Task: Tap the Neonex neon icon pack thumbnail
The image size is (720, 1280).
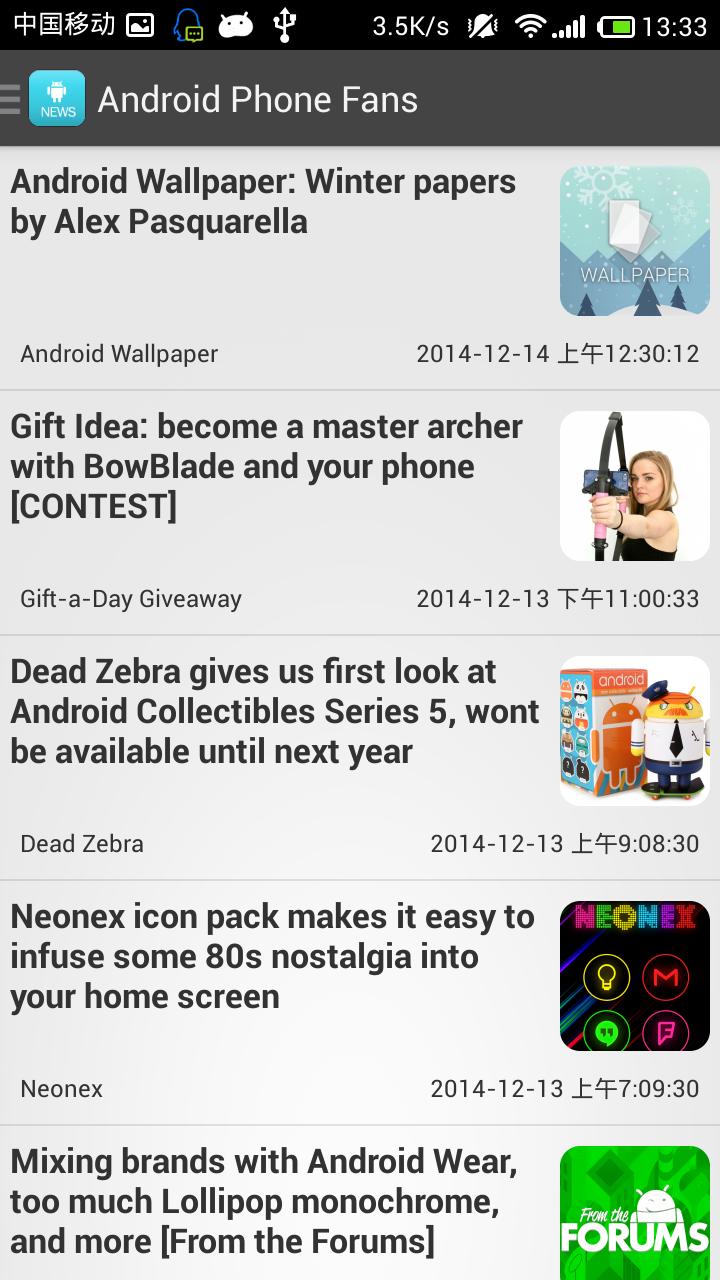Action: pyautogui.click(x=634, y=975)
